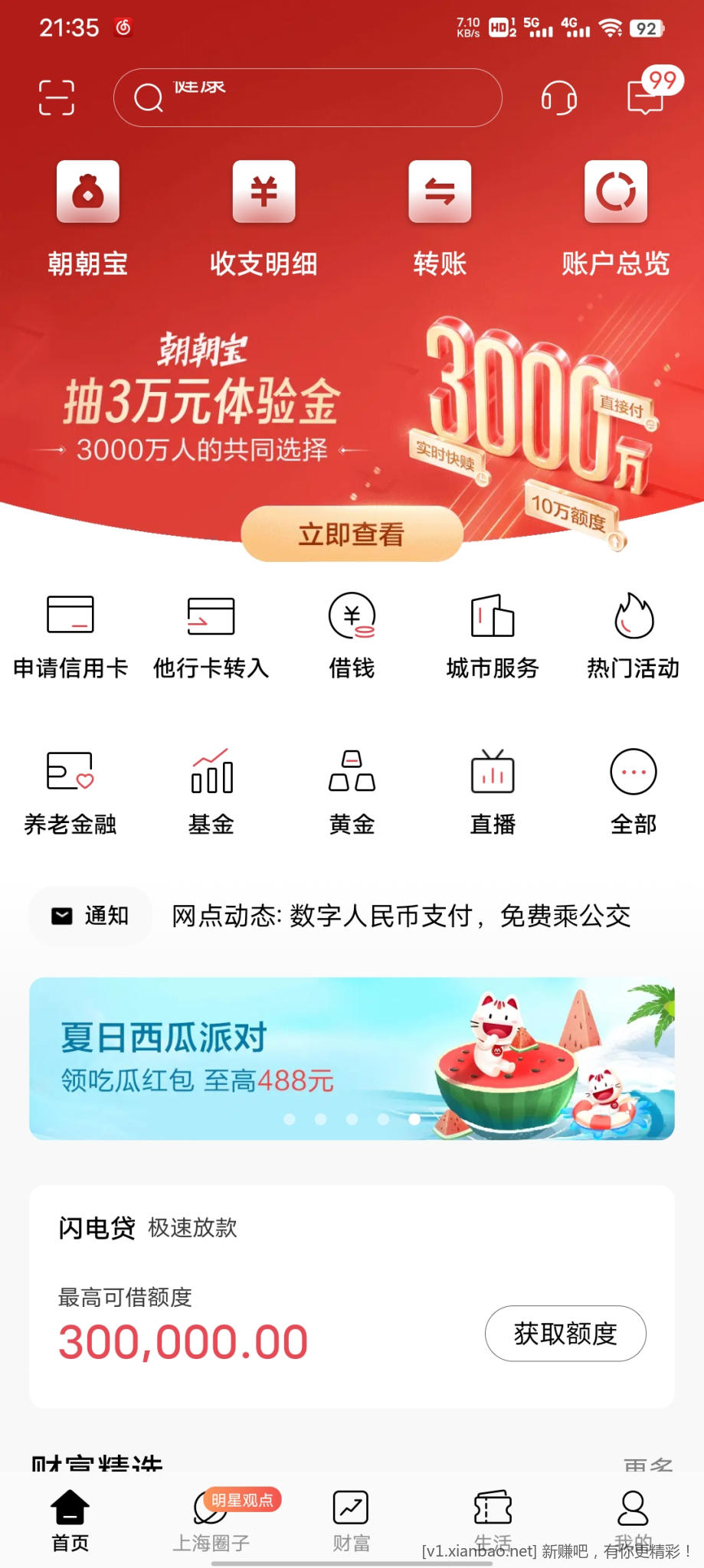Screen dimensions: 704x1568
Task: Tap the 立即查看 button
Action: (x=352, y=534)
